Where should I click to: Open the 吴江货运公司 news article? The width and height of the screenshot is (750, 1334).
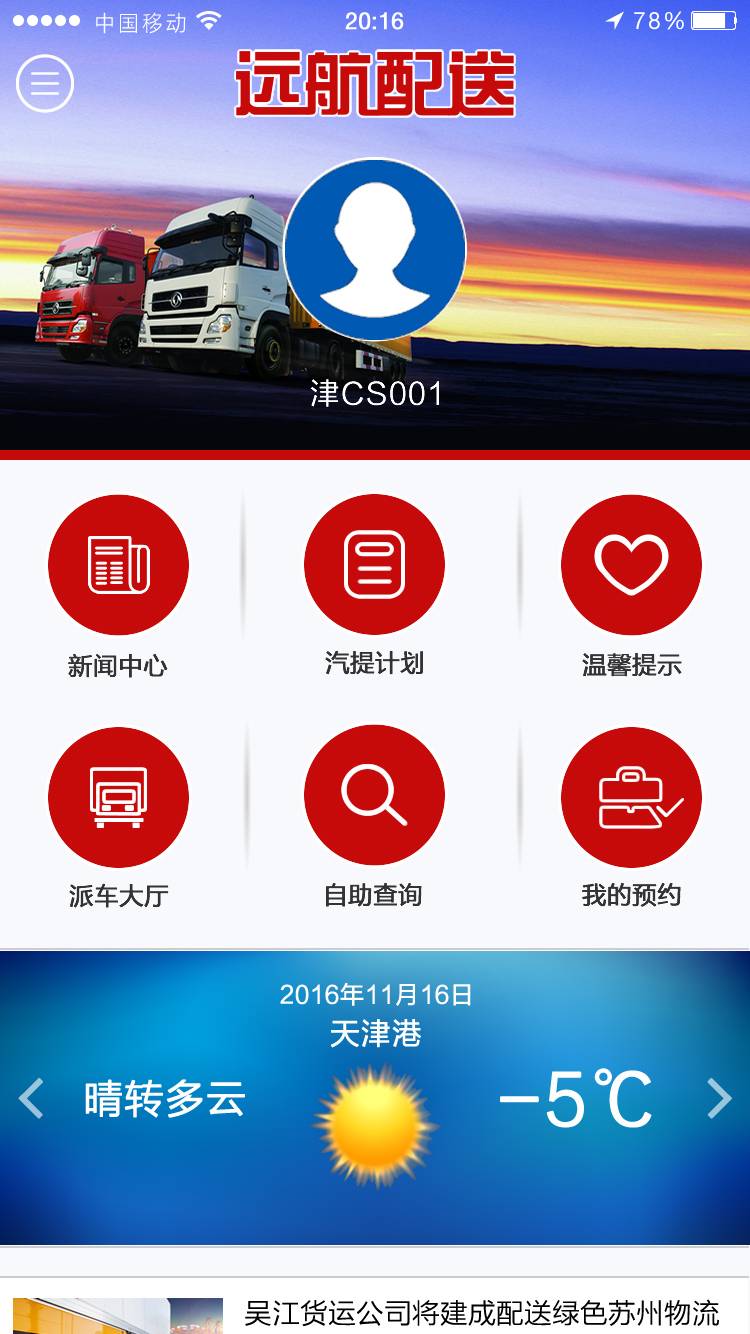480,1312
